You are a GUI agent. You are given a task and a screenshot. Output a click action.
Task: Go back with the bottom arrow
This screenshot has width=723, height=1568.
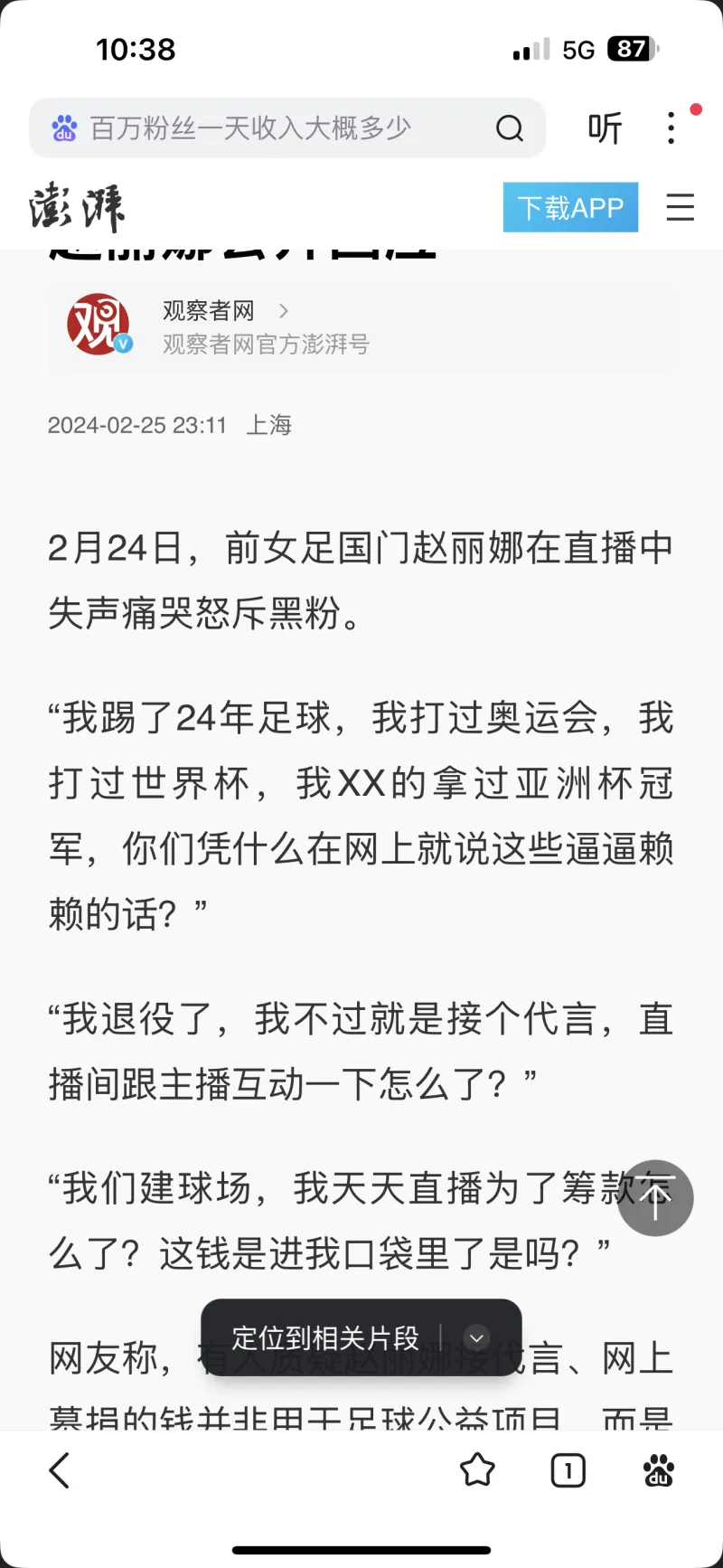click(x=60, y=1470)
